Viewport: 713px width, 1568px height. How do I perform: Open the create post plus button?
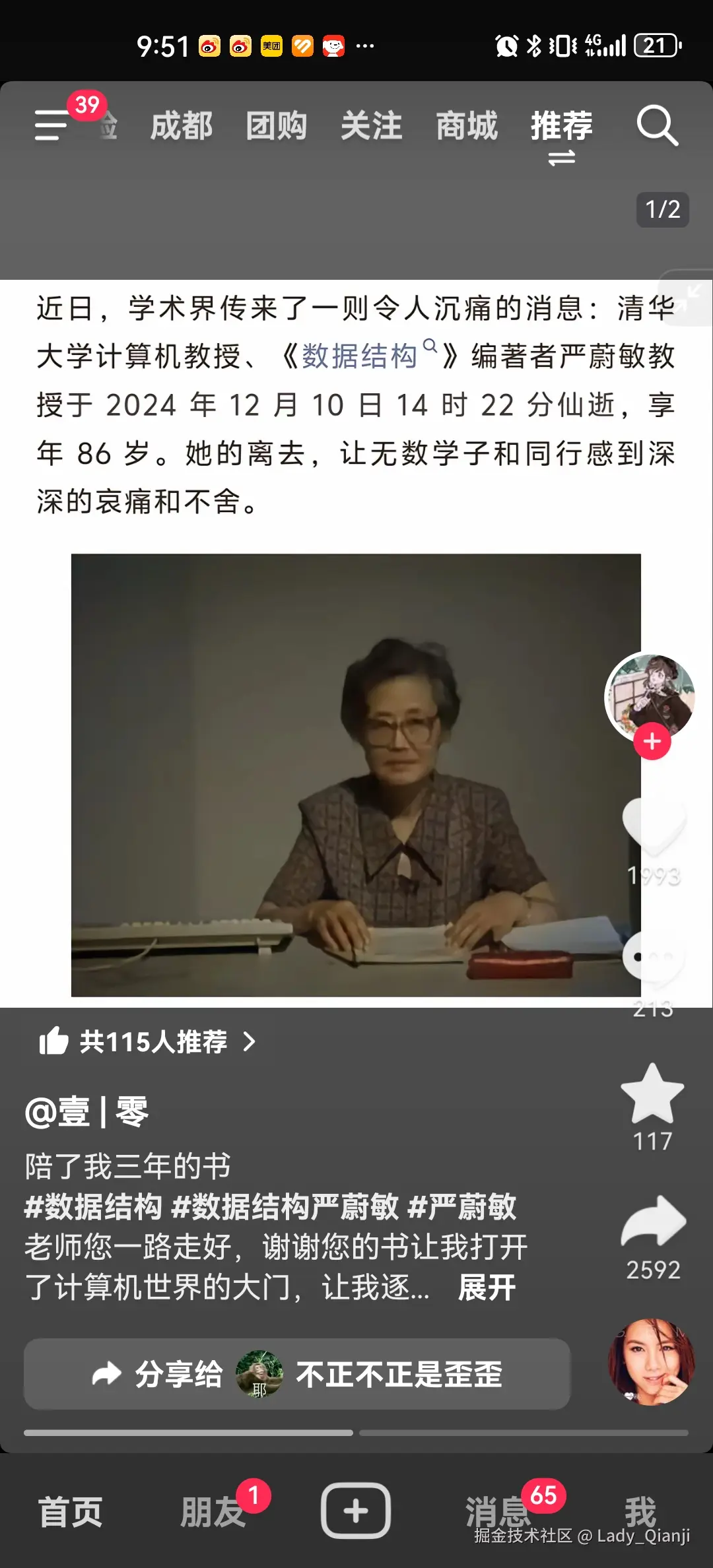pyautogui.click(x=355, y=1511)
